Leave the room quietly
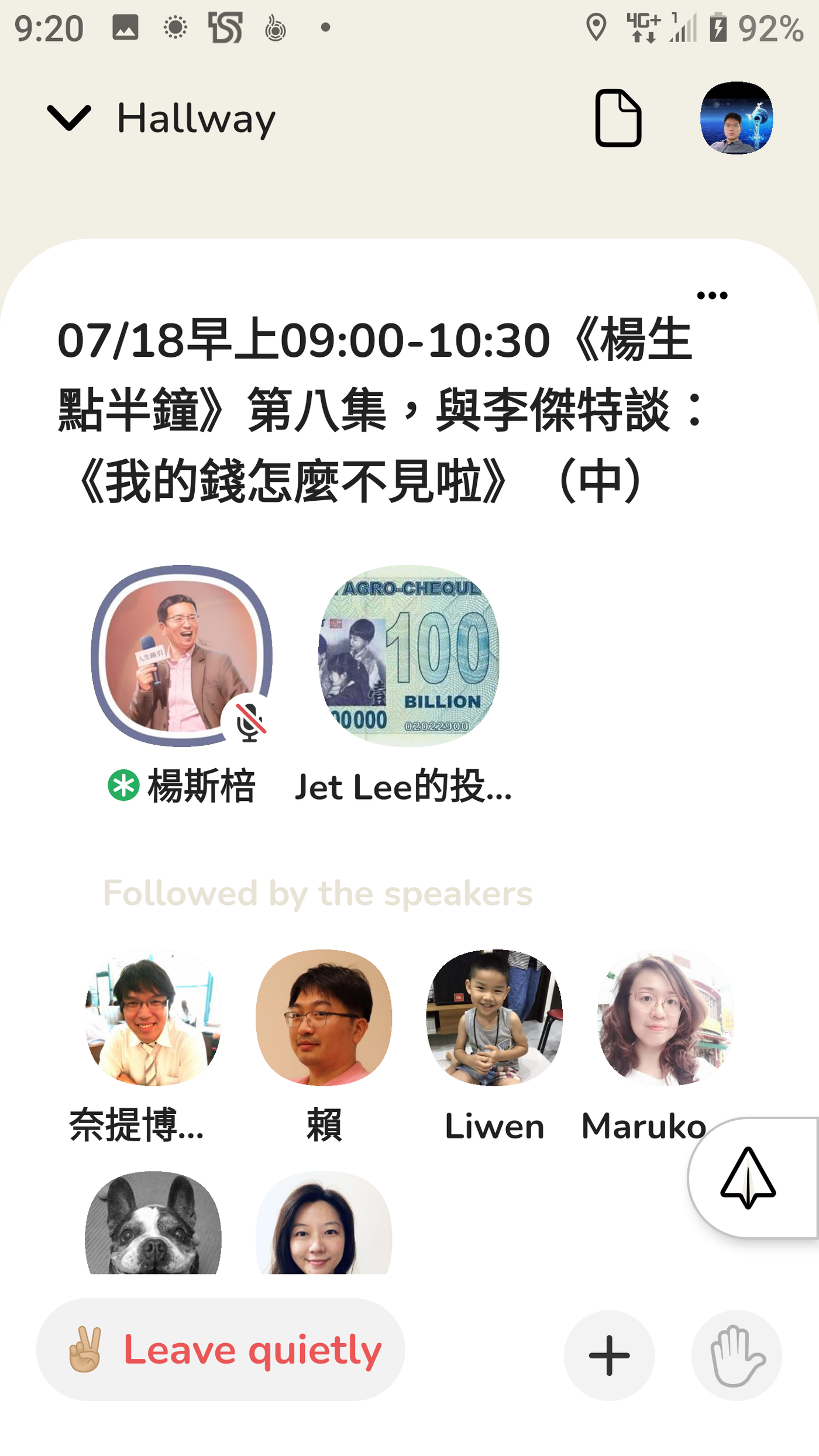 coord(221,1349)
